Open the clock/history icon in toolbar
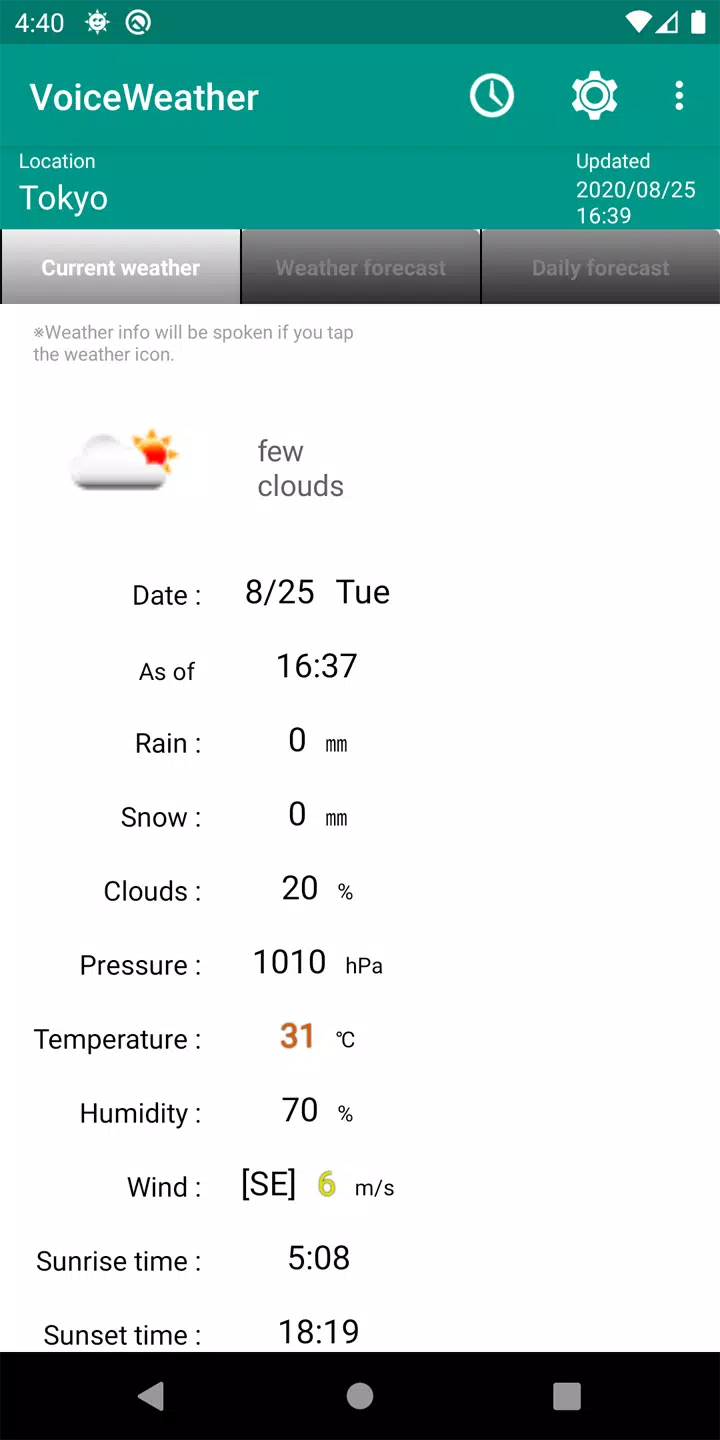The image size is (720, 1440). coord(492,95)
